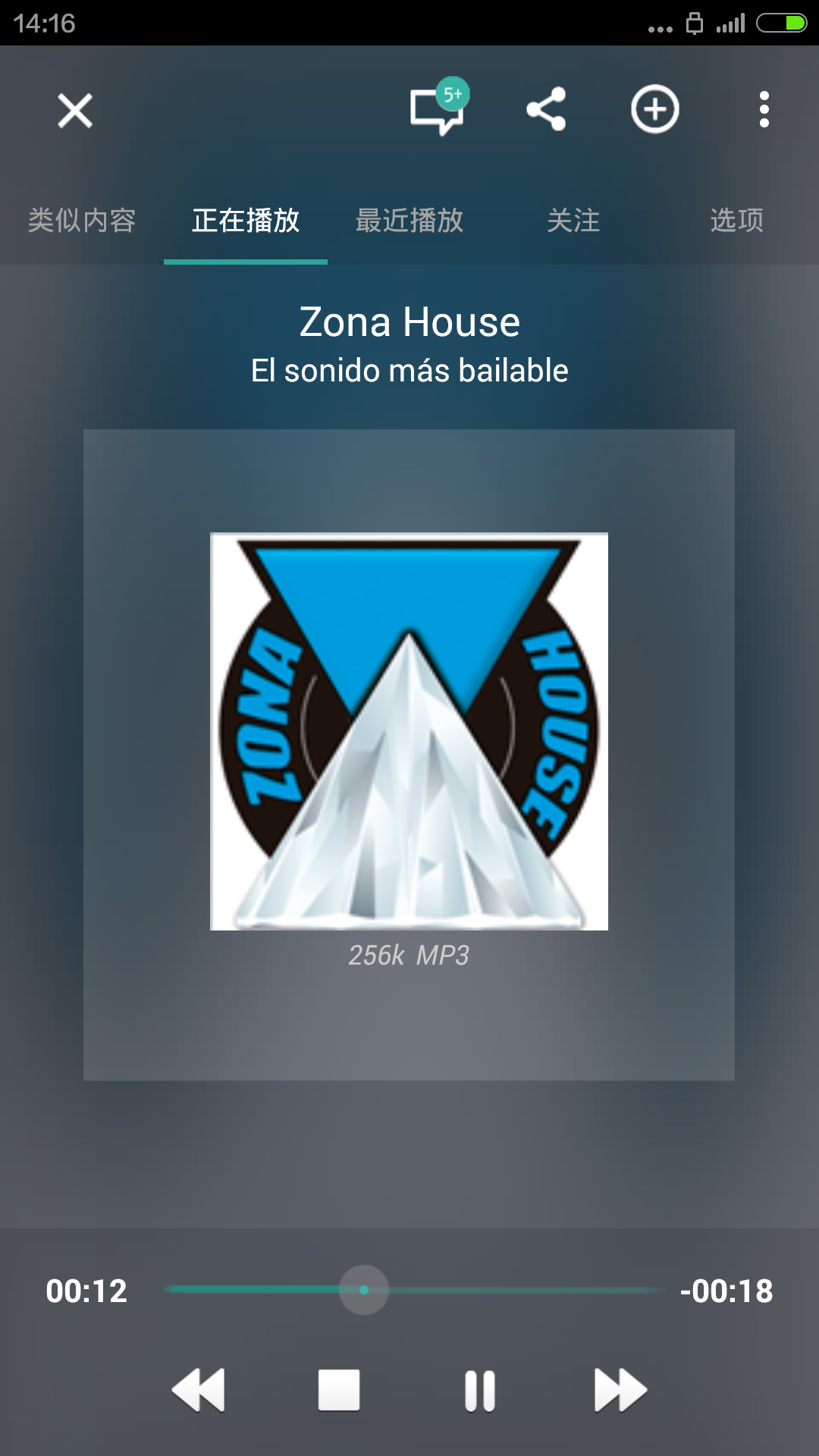Switch to the 选项 tab
This screenshot has width=819, height=1456.
[x=737, y=221]
